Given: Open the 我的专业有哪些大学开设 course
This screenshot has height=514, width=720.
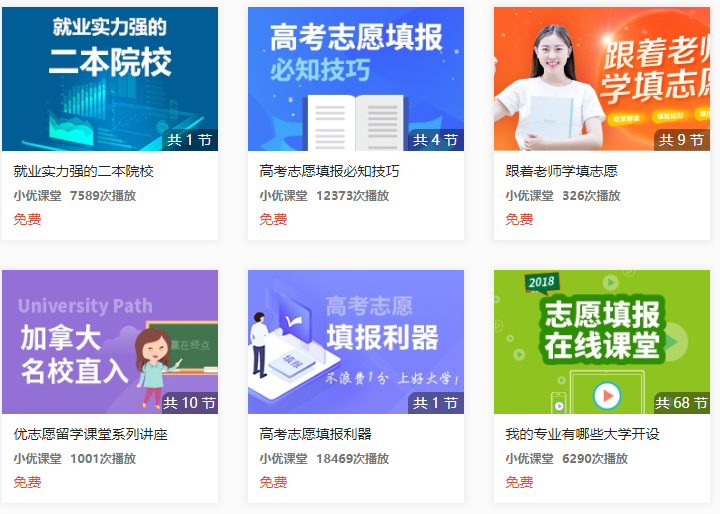Looking at the screenshot, I should point(601,342).
